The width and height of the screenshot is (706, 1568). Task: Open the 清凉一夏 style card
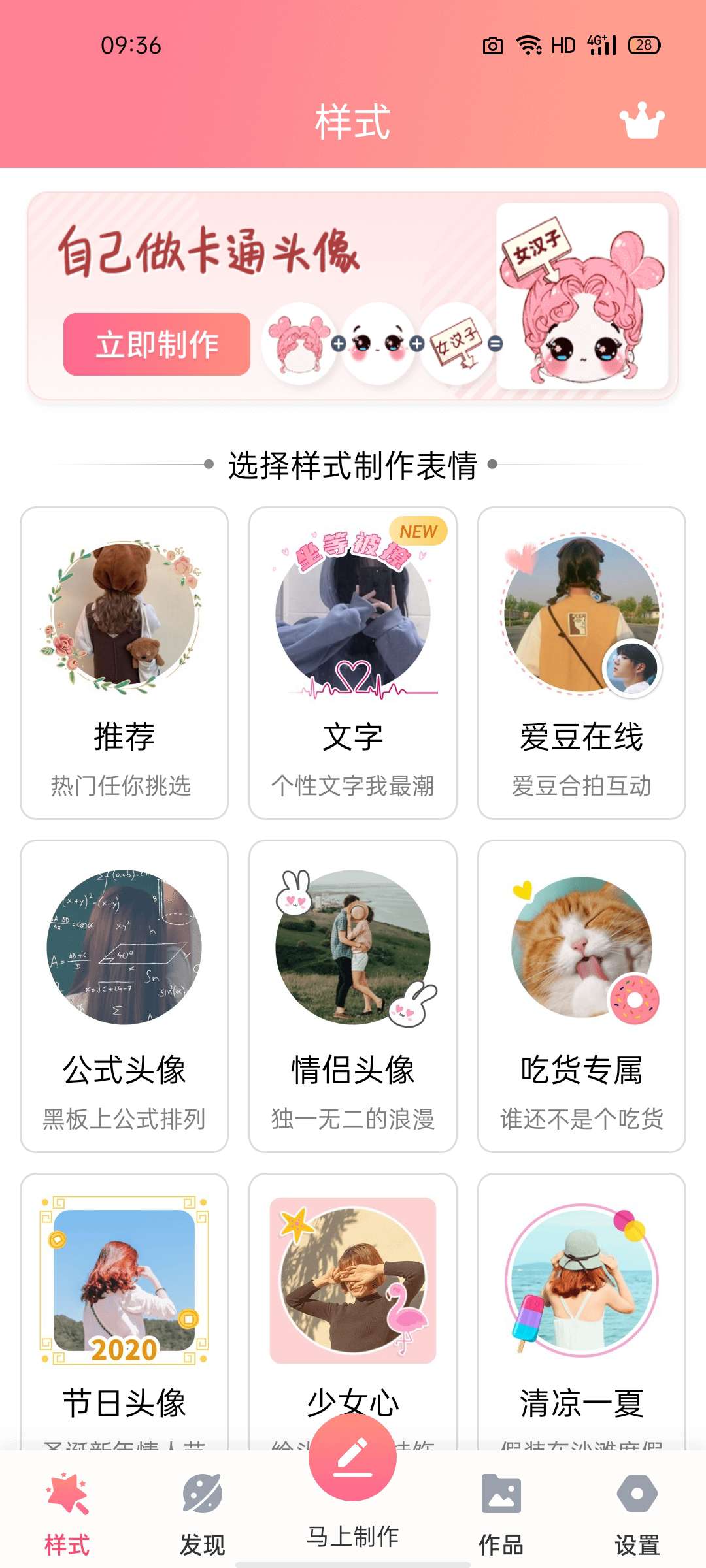click(582, 1307)
